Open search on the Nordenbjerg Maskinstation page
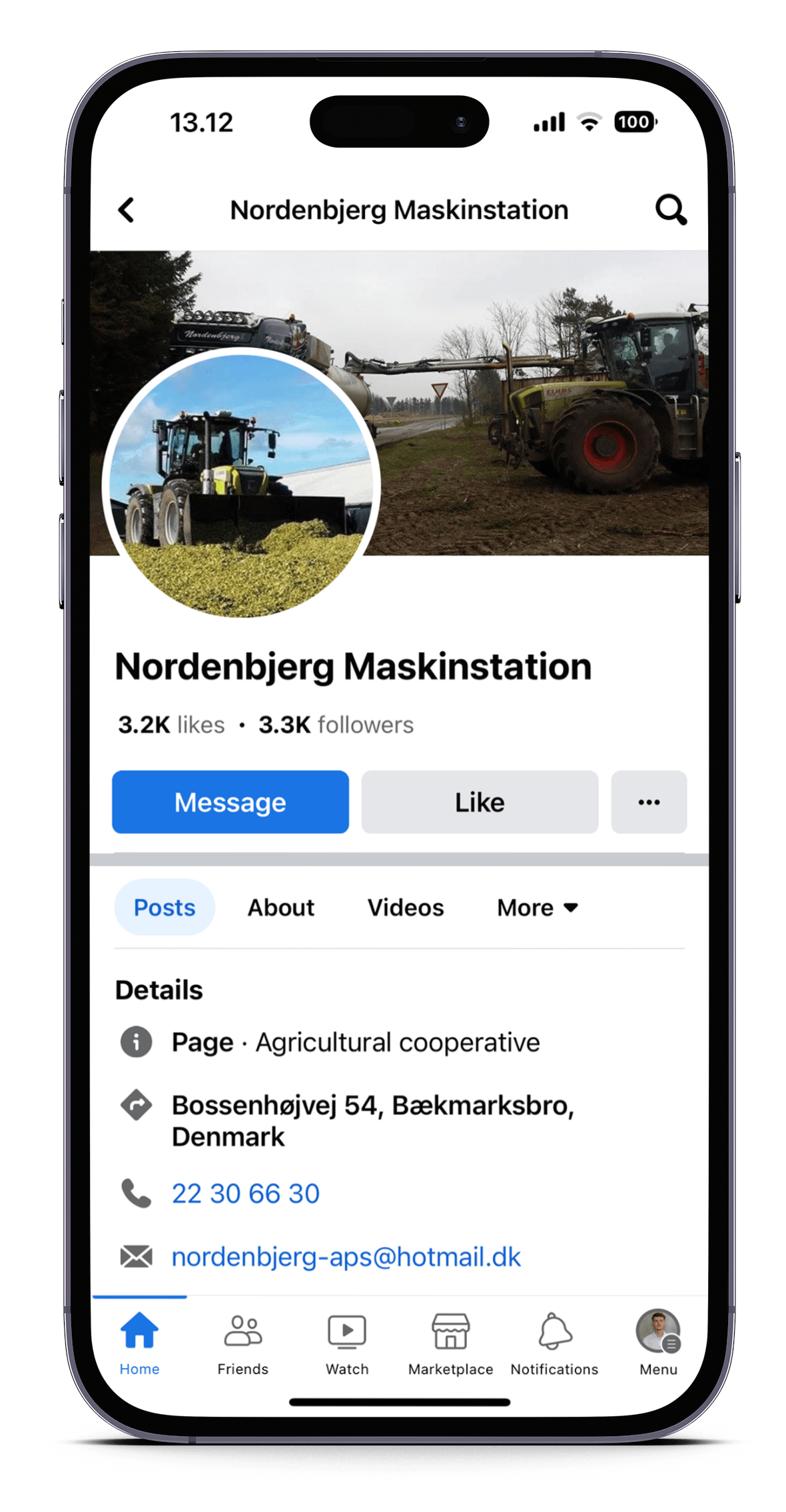This screenshot has width=786, height=1512. pyautogui.click(x=670, y=210)
